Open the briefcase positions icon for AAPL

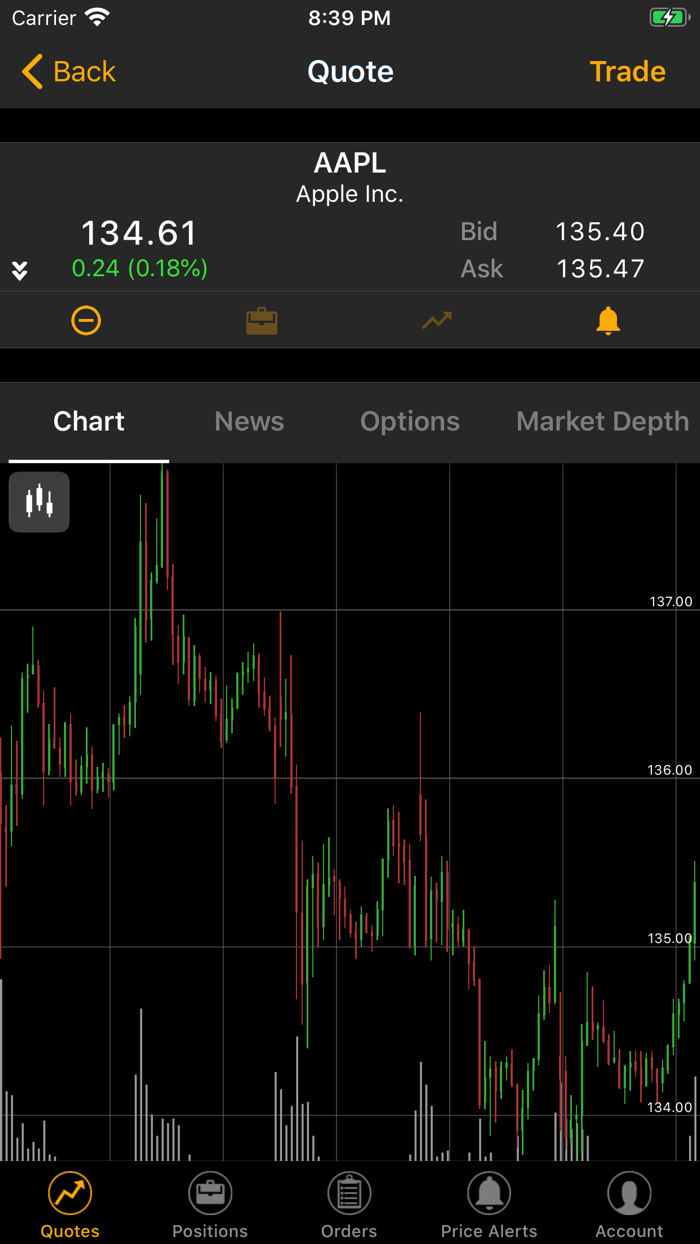(262, 321)
